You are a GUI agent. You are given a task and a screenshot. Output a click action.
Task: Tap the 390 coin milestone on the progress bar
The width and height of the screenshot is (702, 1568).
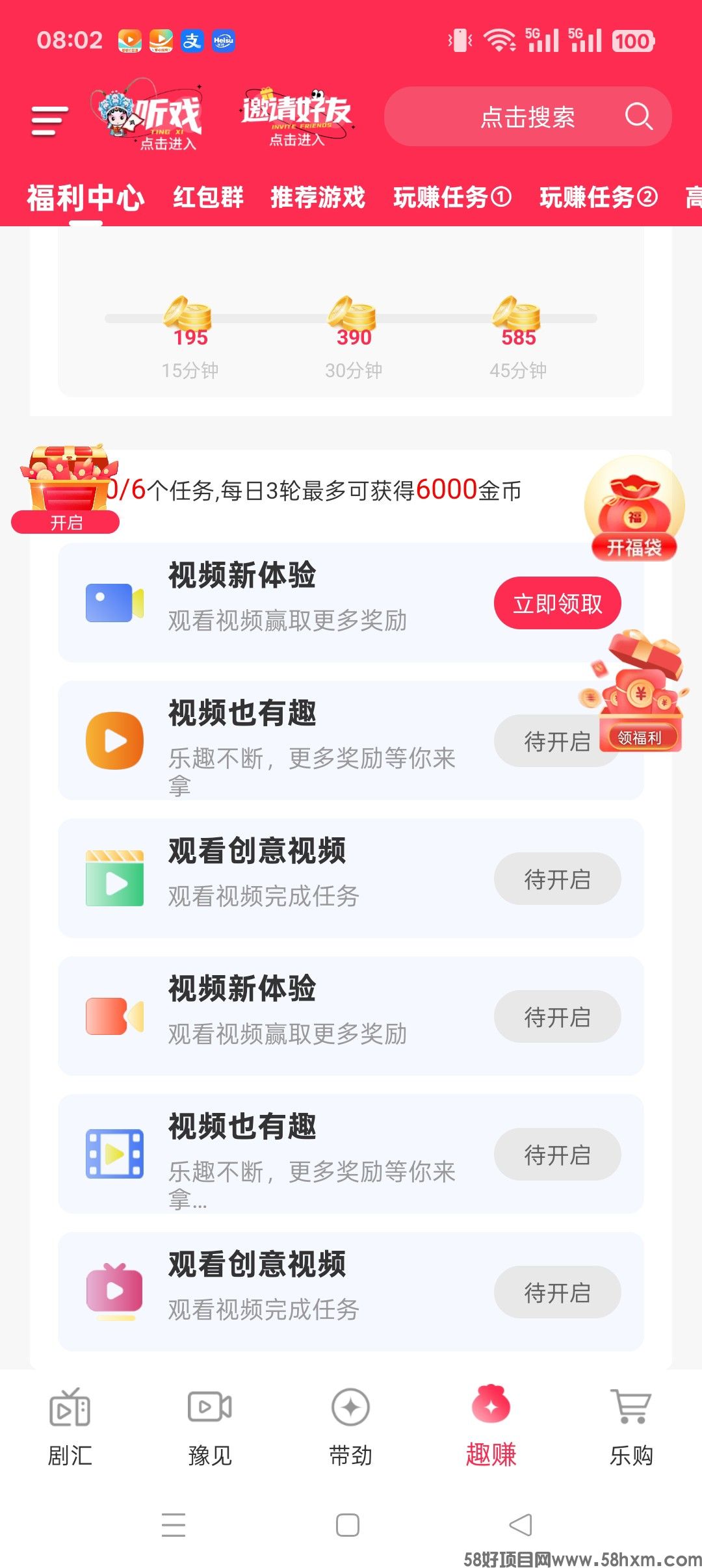(x=351, y=319)
